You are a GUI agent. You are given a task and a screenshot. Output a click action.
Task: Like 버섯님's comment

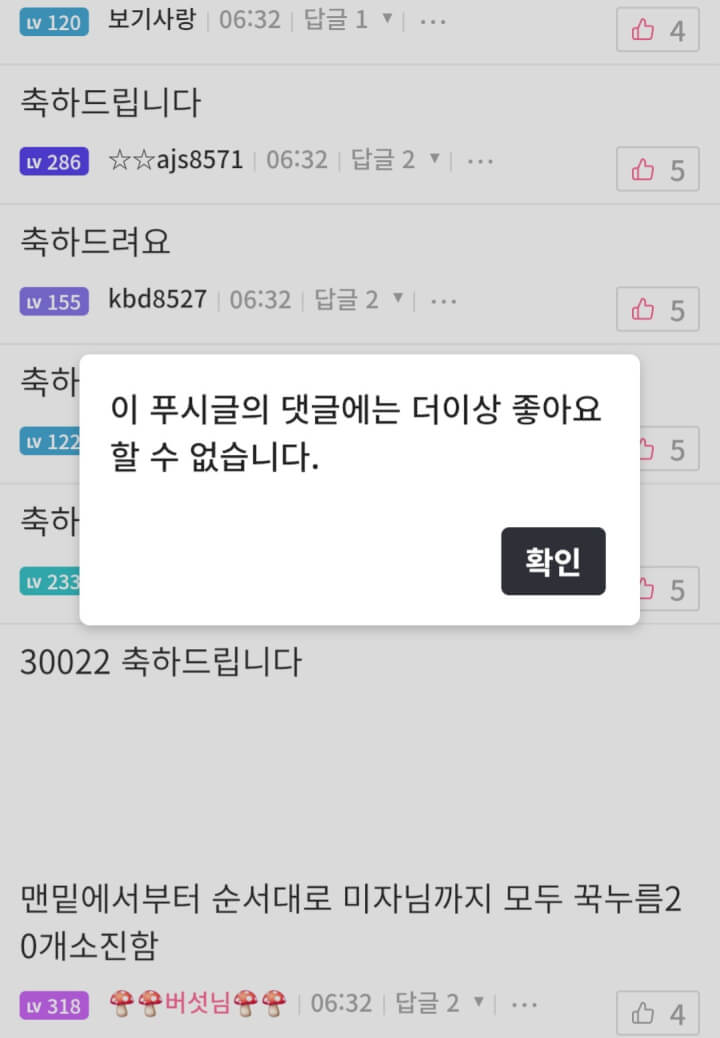(x=657, y=1014)
